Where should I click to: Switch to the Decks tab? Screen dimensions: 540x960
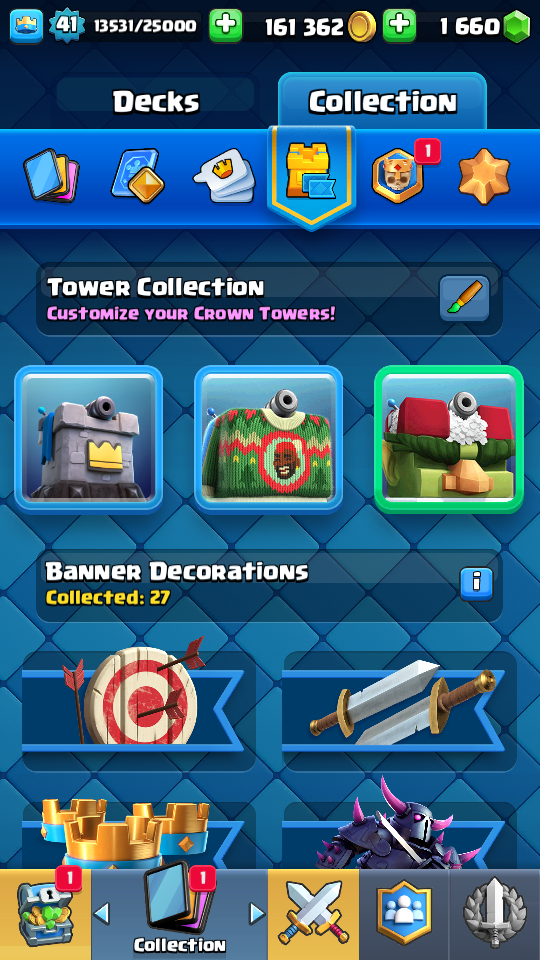(156, 101)
